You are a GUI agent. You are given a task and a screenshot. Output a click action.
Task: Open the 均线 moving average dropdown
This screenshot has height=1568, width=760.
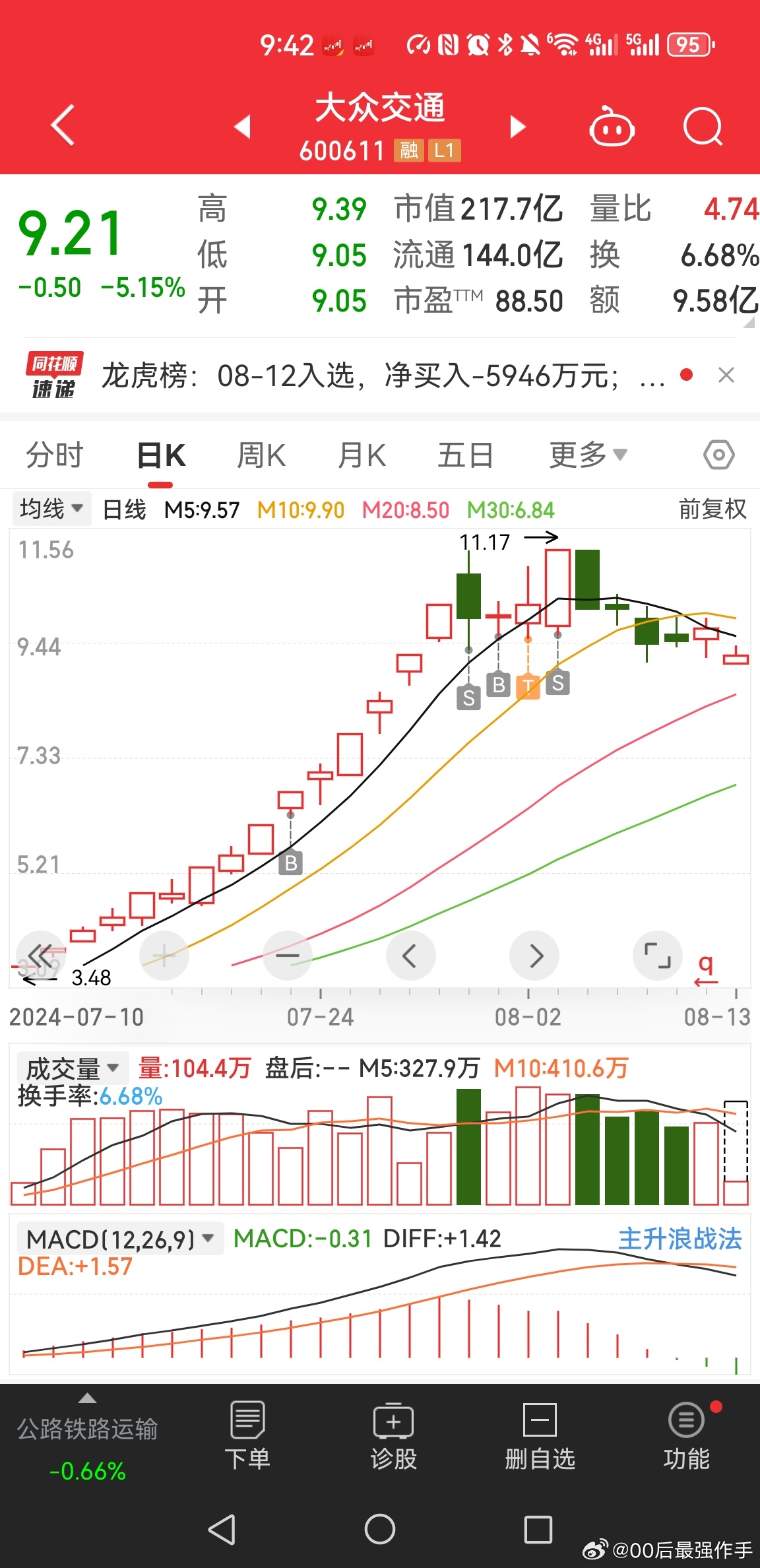(x=50, y=508)
